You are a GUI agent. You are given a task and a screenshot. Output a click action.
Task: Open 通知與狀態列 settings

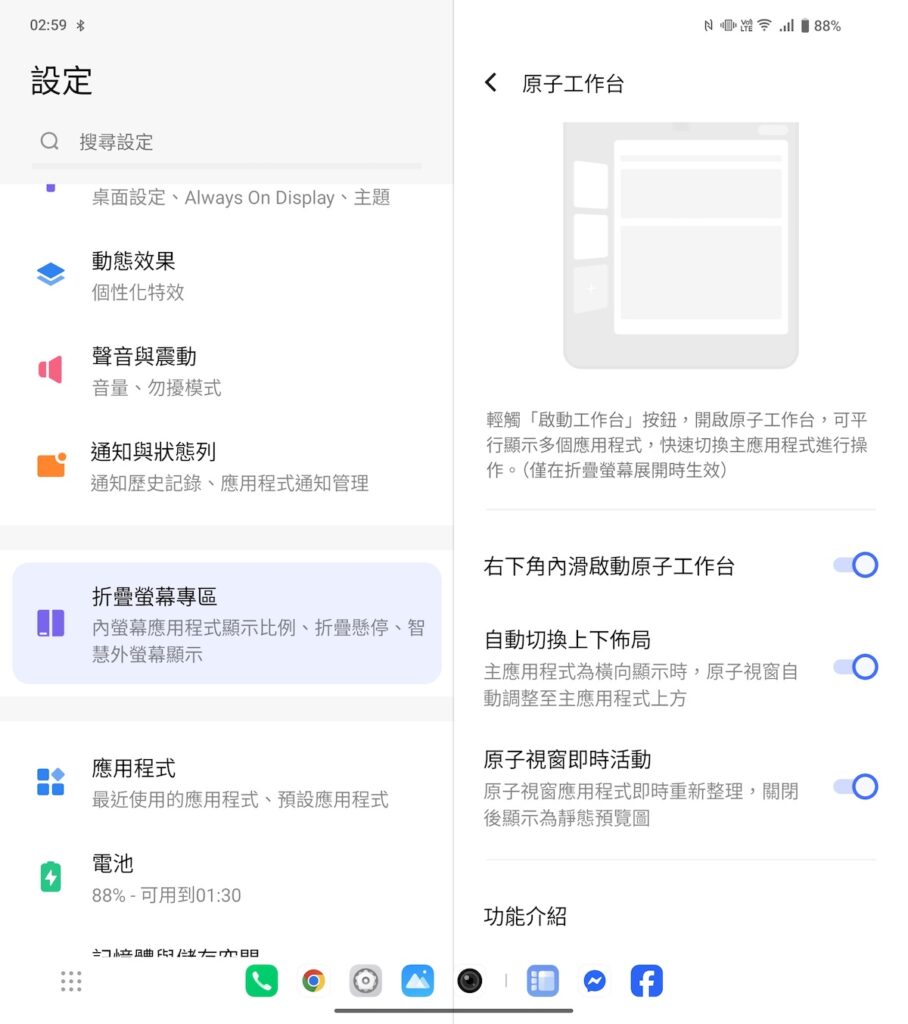(226, 467)
